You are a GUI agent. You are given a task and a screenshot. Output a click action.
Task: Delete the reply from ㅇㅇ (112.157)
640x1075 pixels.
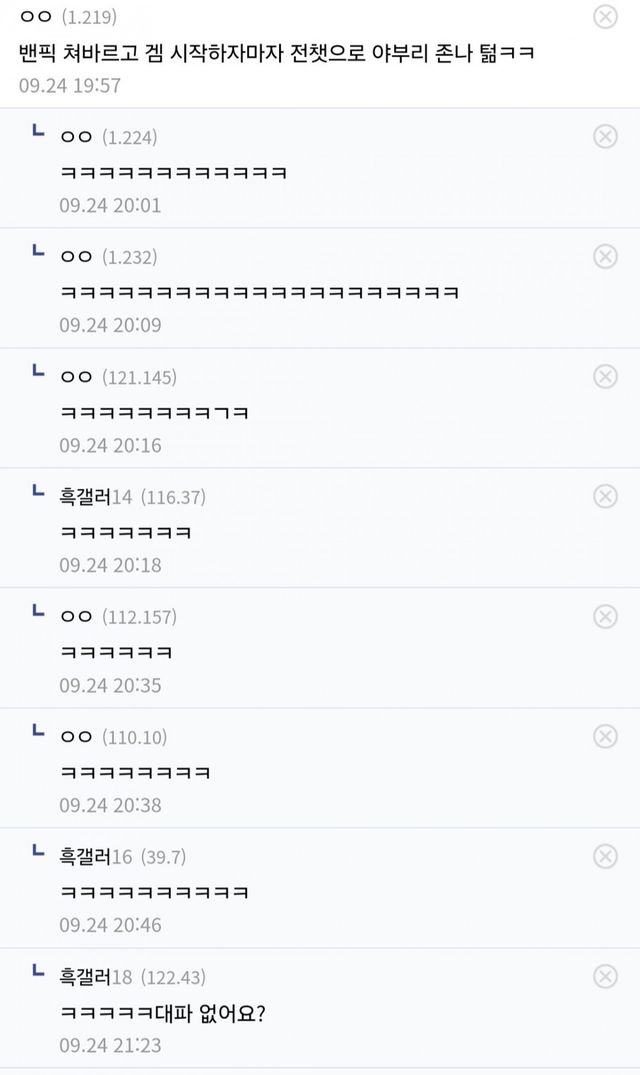click(x=605, y=616)
